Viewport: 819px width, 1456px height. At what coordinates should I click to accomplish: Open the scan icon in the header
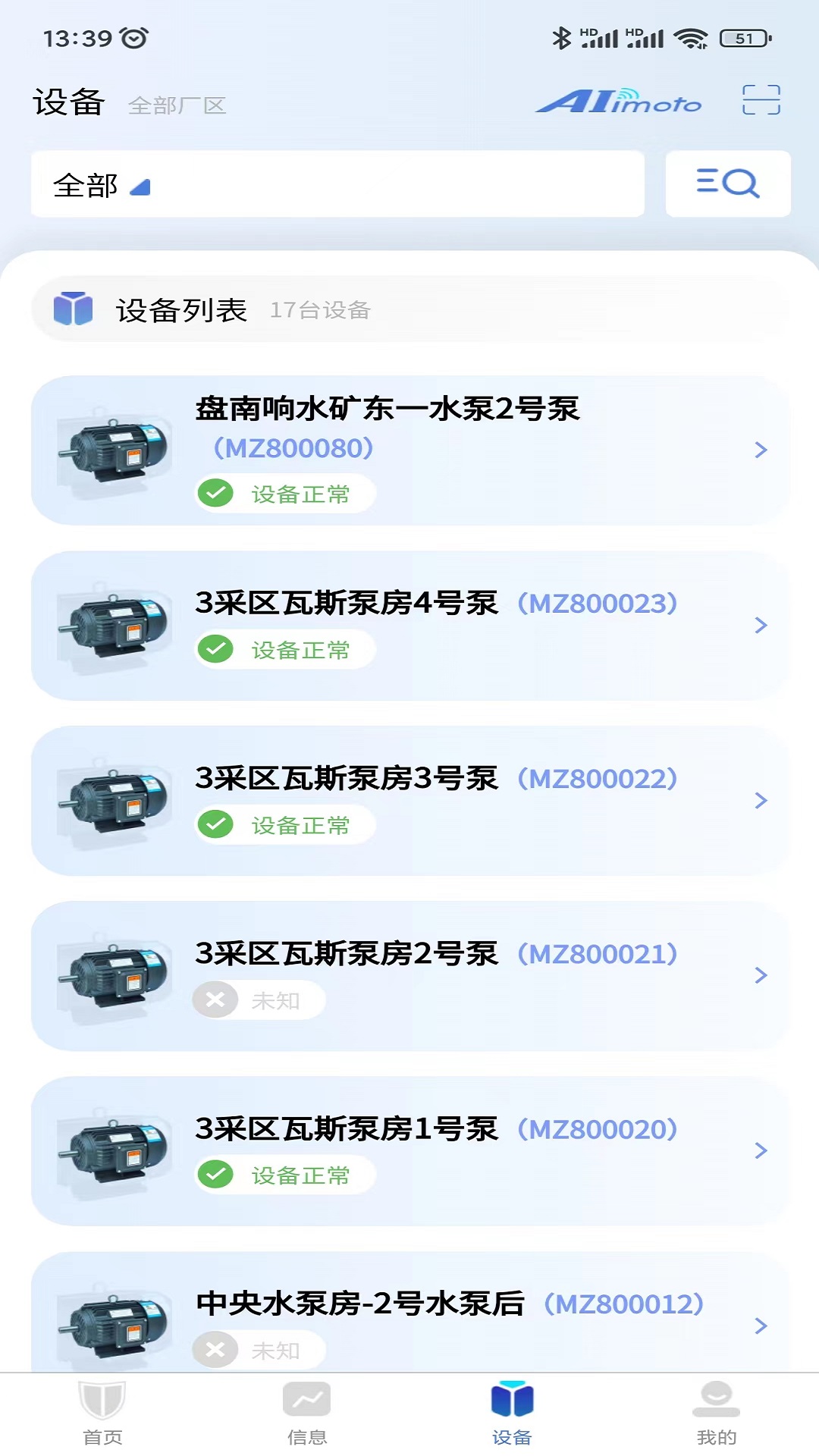761,100
